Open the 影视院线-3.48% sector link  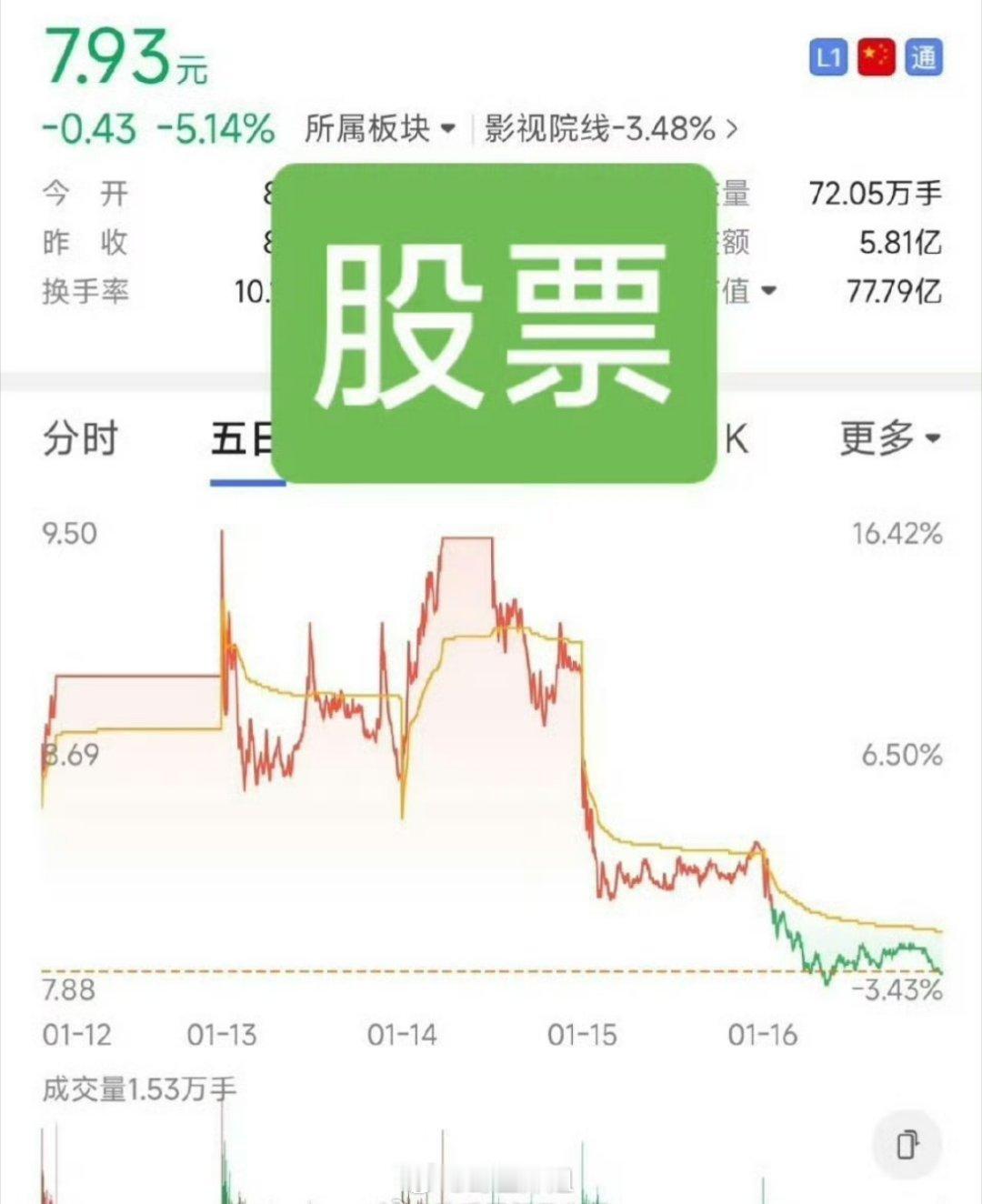[x=600, y=129]
